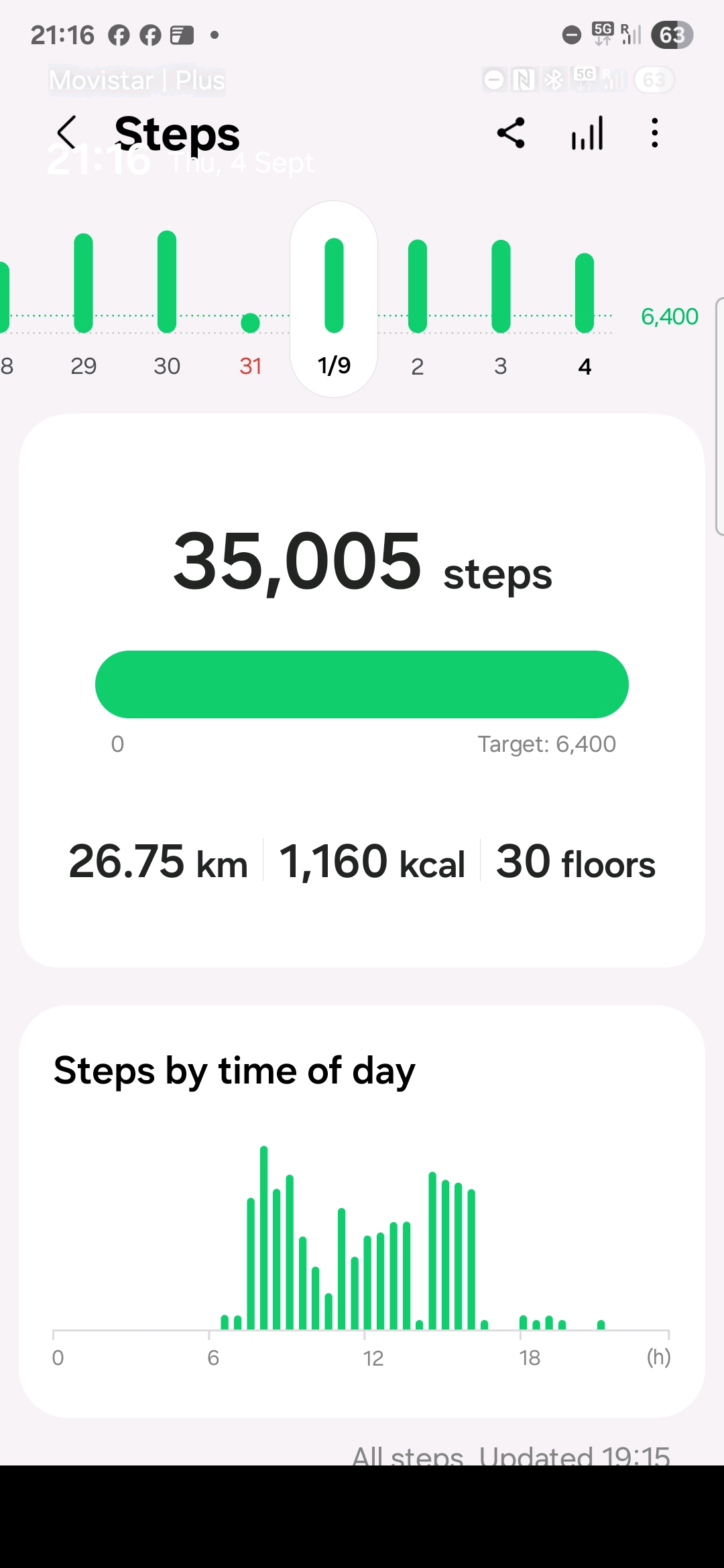Go back from the Steps screen

pos(66,133)
